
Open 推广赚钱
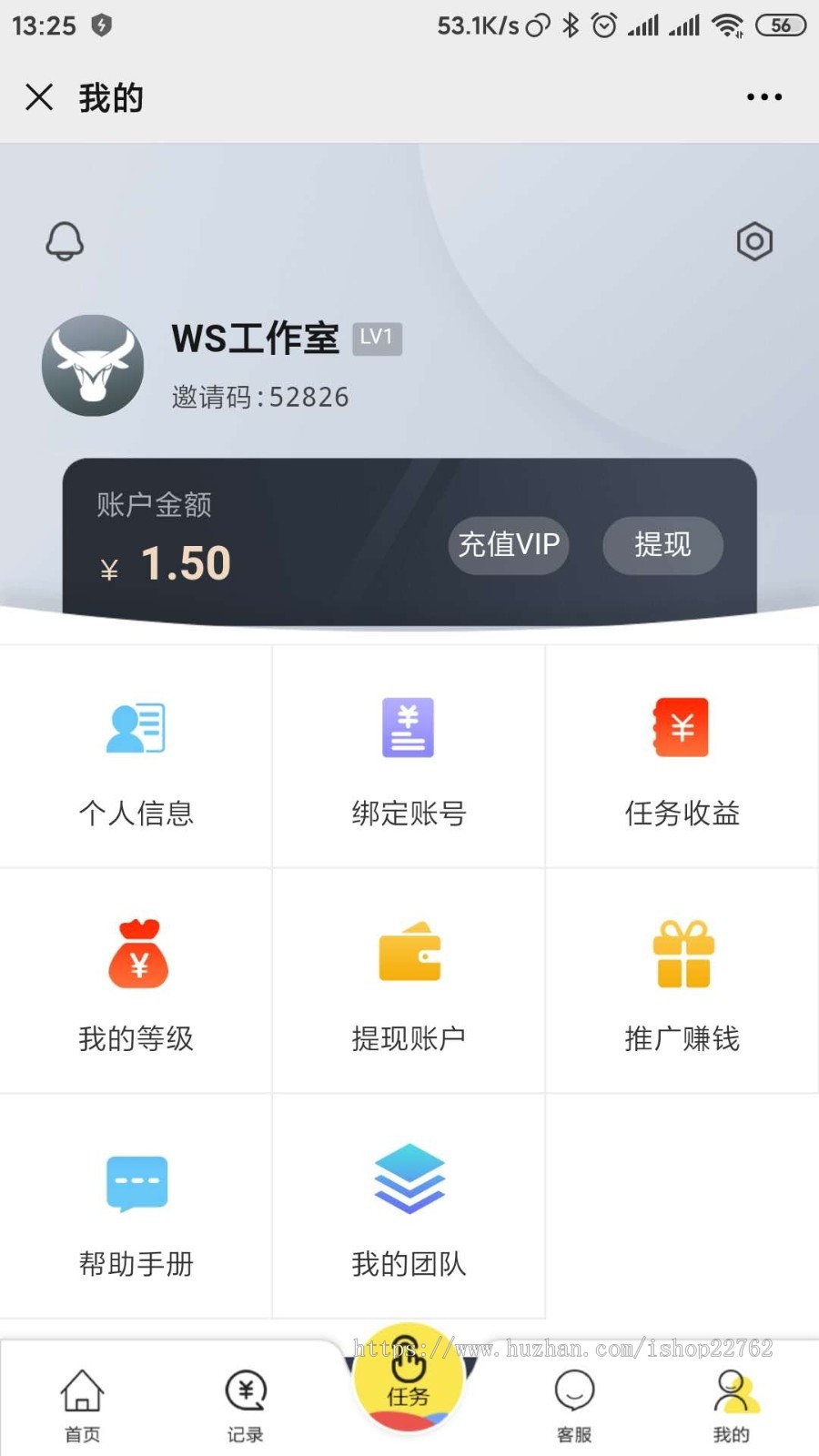click(x=682, y=982)
